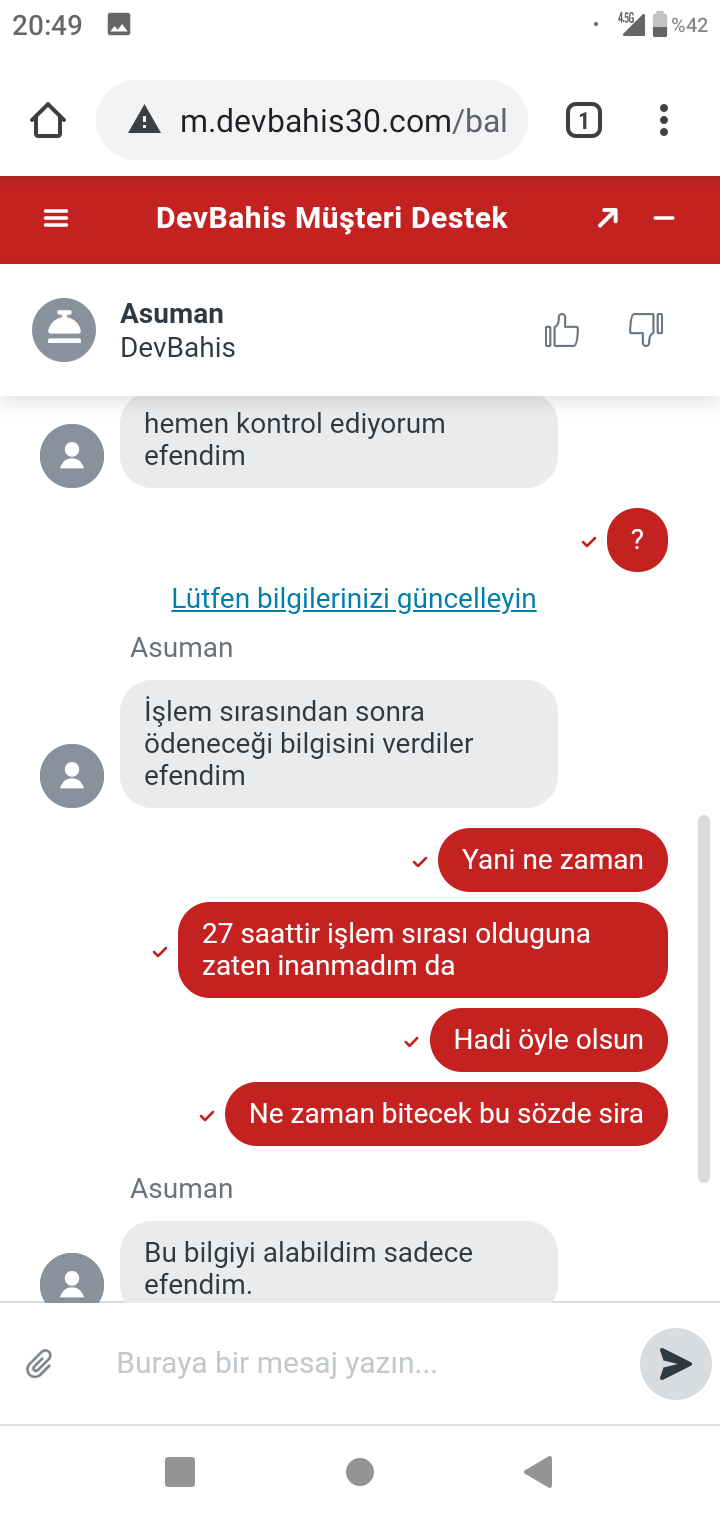The image size is (720, 1520).
Task: Attach a file with the paperclip
Action: pyautogui.click(x=39, y=1363)
